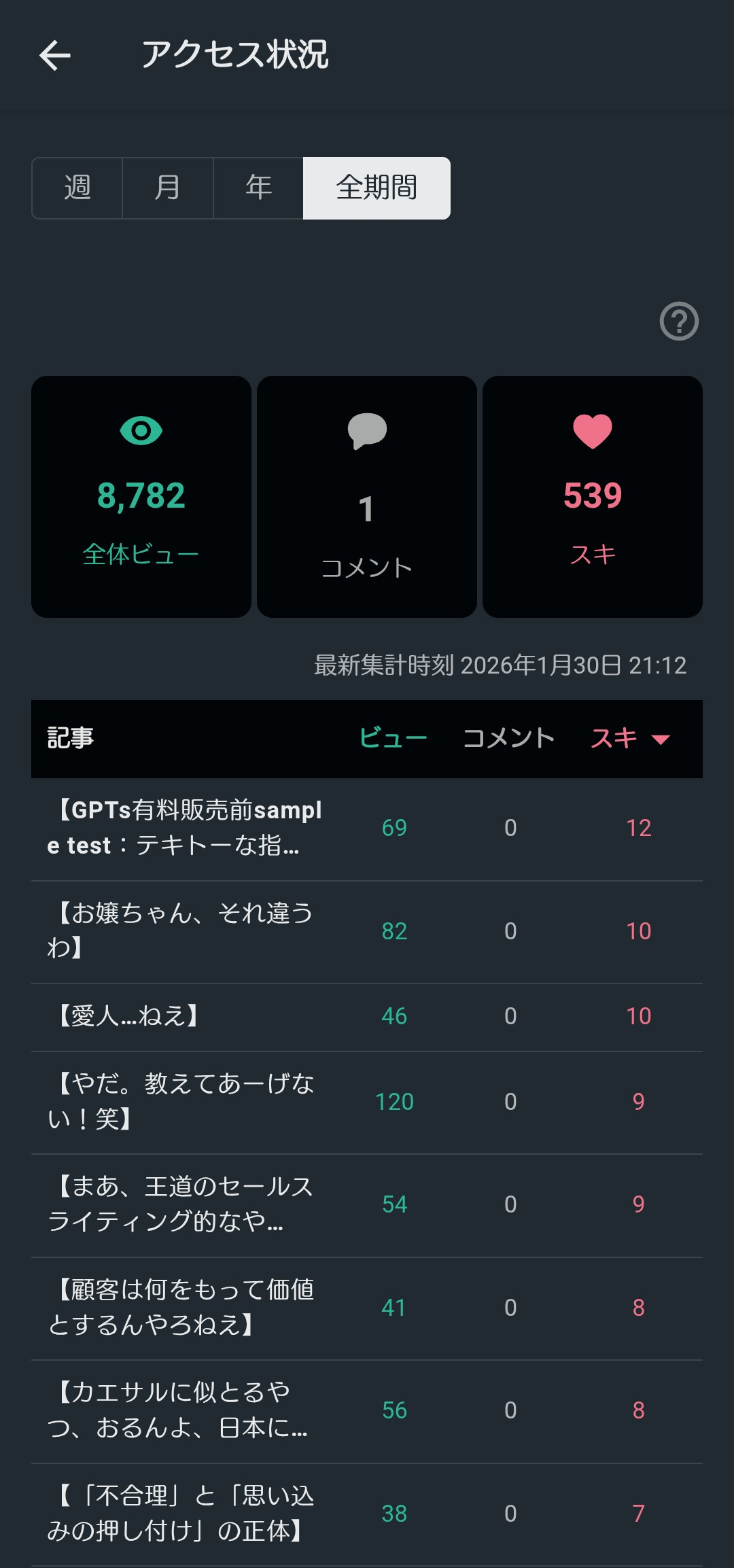Switch to the 週 period tab

coord(77,188)
